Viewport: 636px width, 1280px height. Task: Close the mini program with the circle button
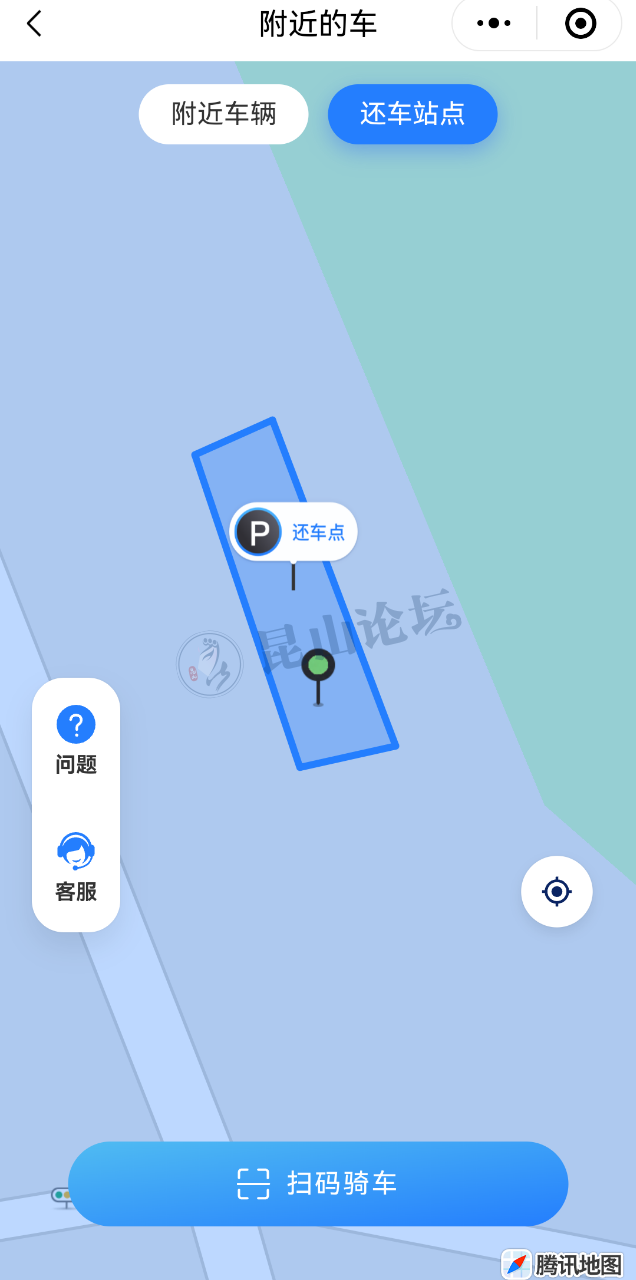(x=580, y=23)
